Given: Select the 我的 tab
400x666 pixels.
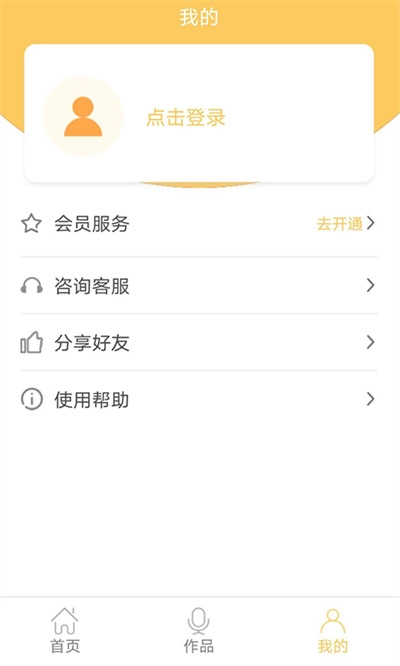Looking at the screenshot, I should point(333,631).
